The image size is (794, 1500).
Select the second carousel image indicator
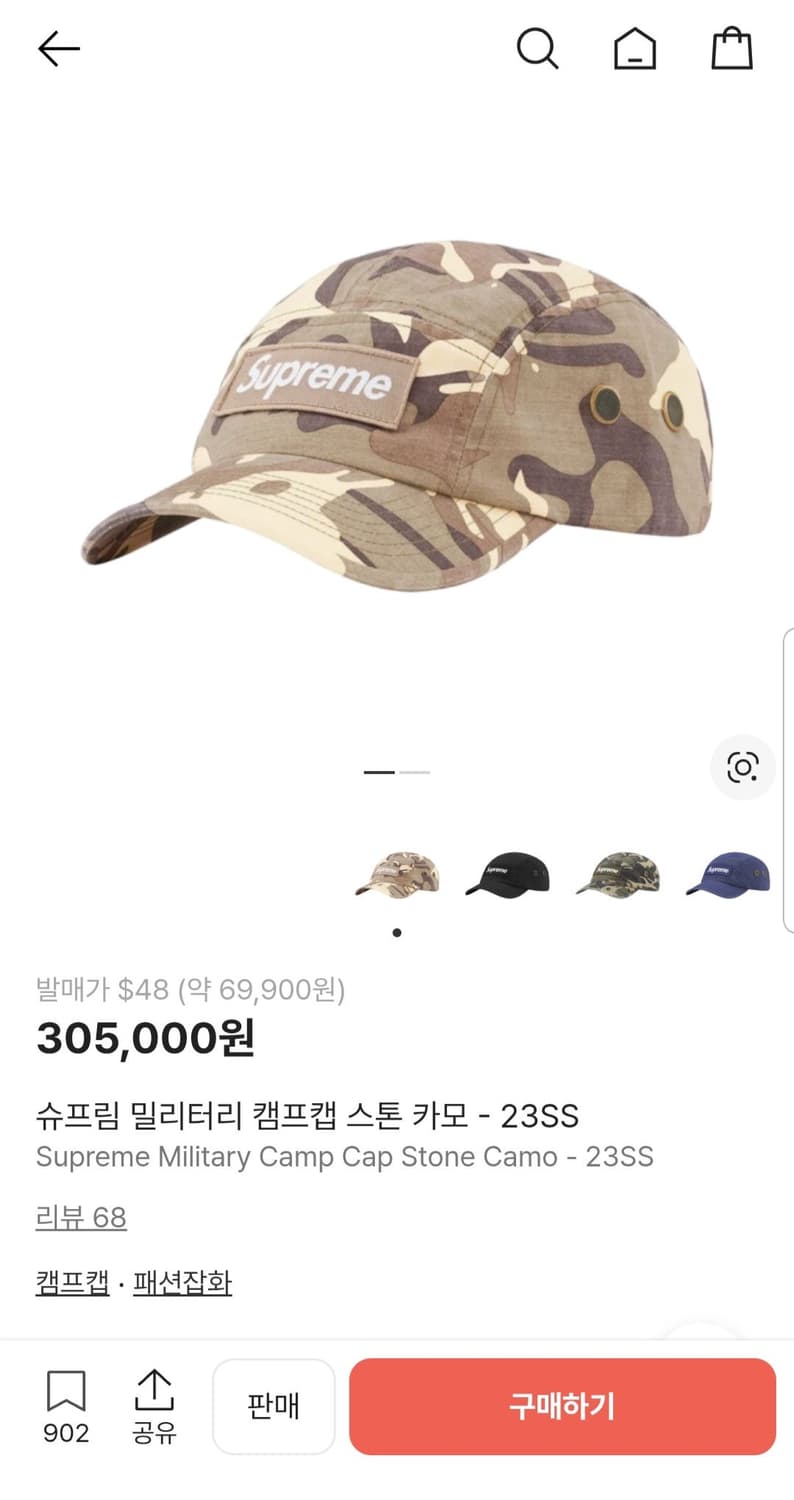click(x=414, y=772)
